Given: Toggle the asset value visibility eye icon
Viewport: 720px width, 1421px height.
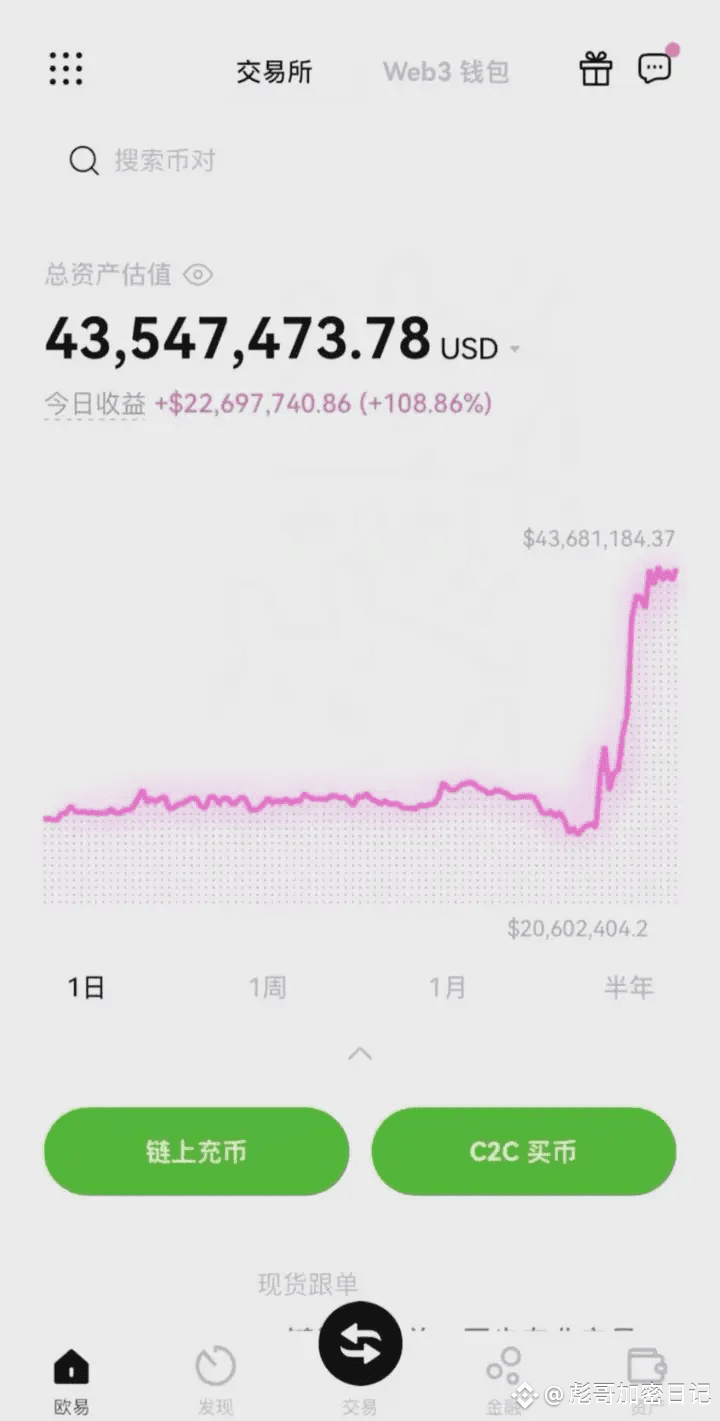Looking at the screenshot, I should click(198, 275).
